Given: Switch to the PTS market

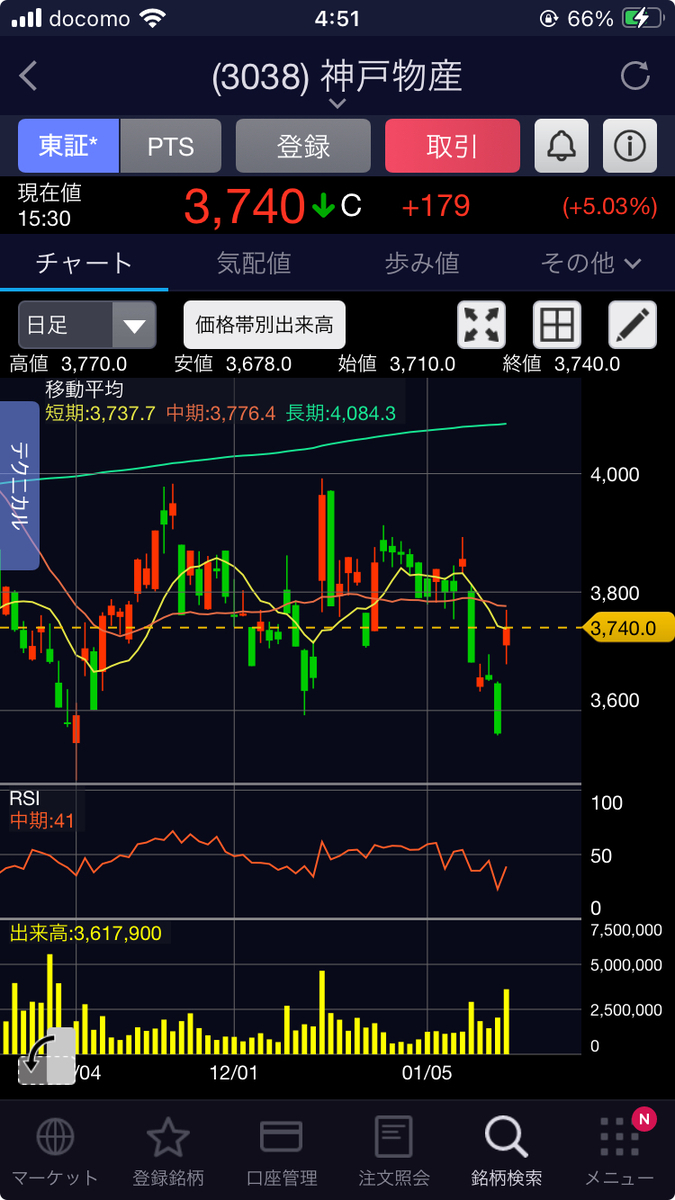Looking at the screenshot, I should (170, 146).
